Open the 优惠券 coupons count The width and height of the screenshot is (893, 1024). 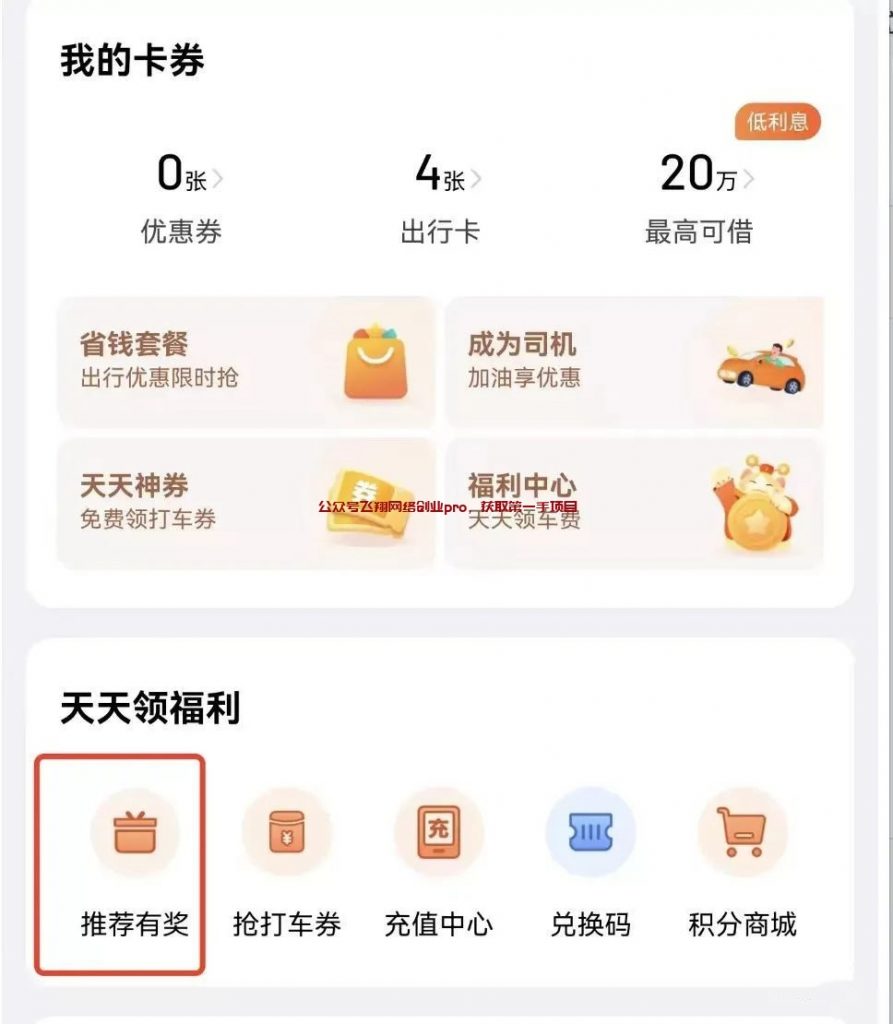point(183,200)
